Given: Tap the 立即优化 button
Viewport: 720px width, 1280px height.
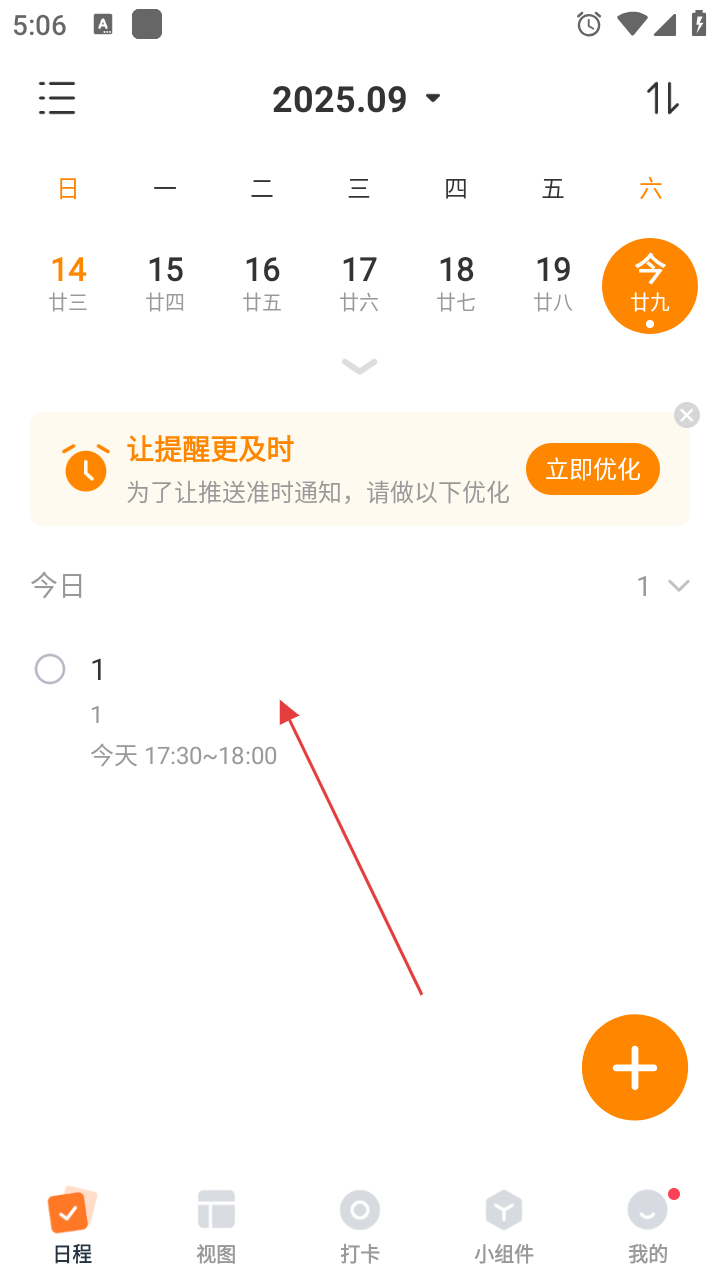Looking at the screenshot, I should (593, 469).
